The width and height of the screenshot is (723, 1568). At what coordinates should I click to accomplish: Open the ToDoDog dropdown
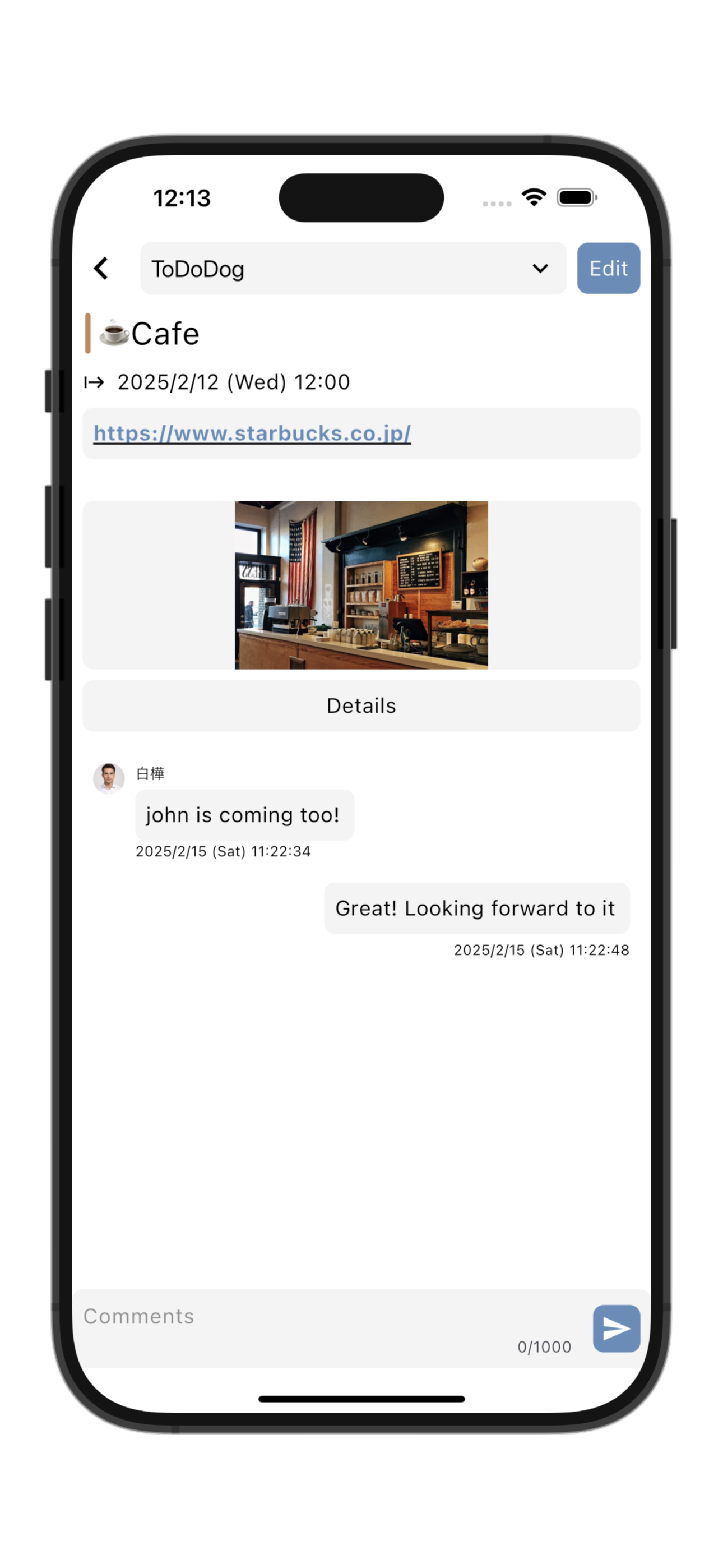[353, 269]
